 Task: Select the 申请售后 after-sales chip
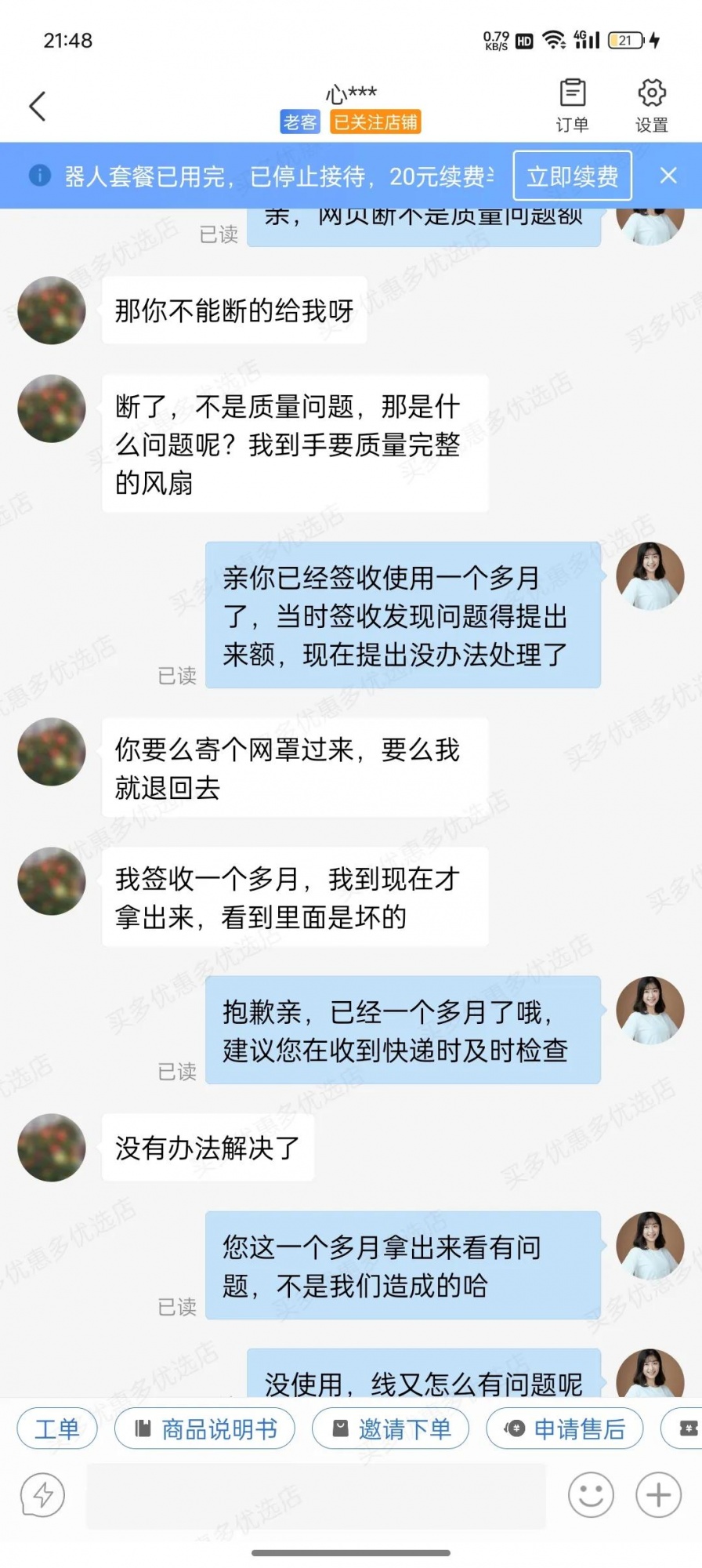pyautogui.click(x=565, y=1428)
